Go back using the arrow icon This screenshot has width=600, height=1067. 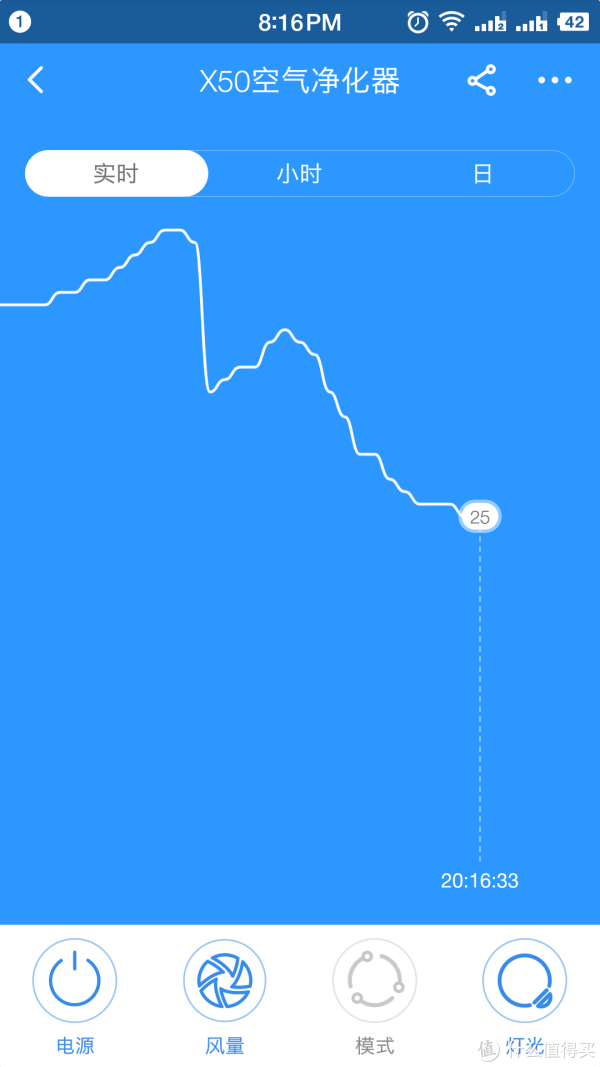(x=36, y=80)
